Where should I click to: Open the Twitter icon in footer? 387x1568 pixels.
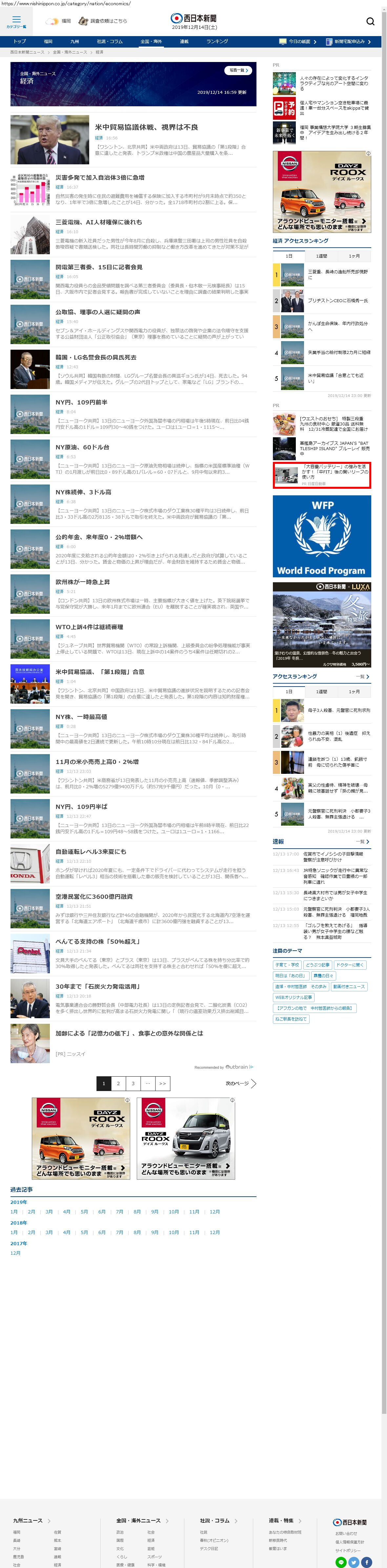coord(354,1562)
